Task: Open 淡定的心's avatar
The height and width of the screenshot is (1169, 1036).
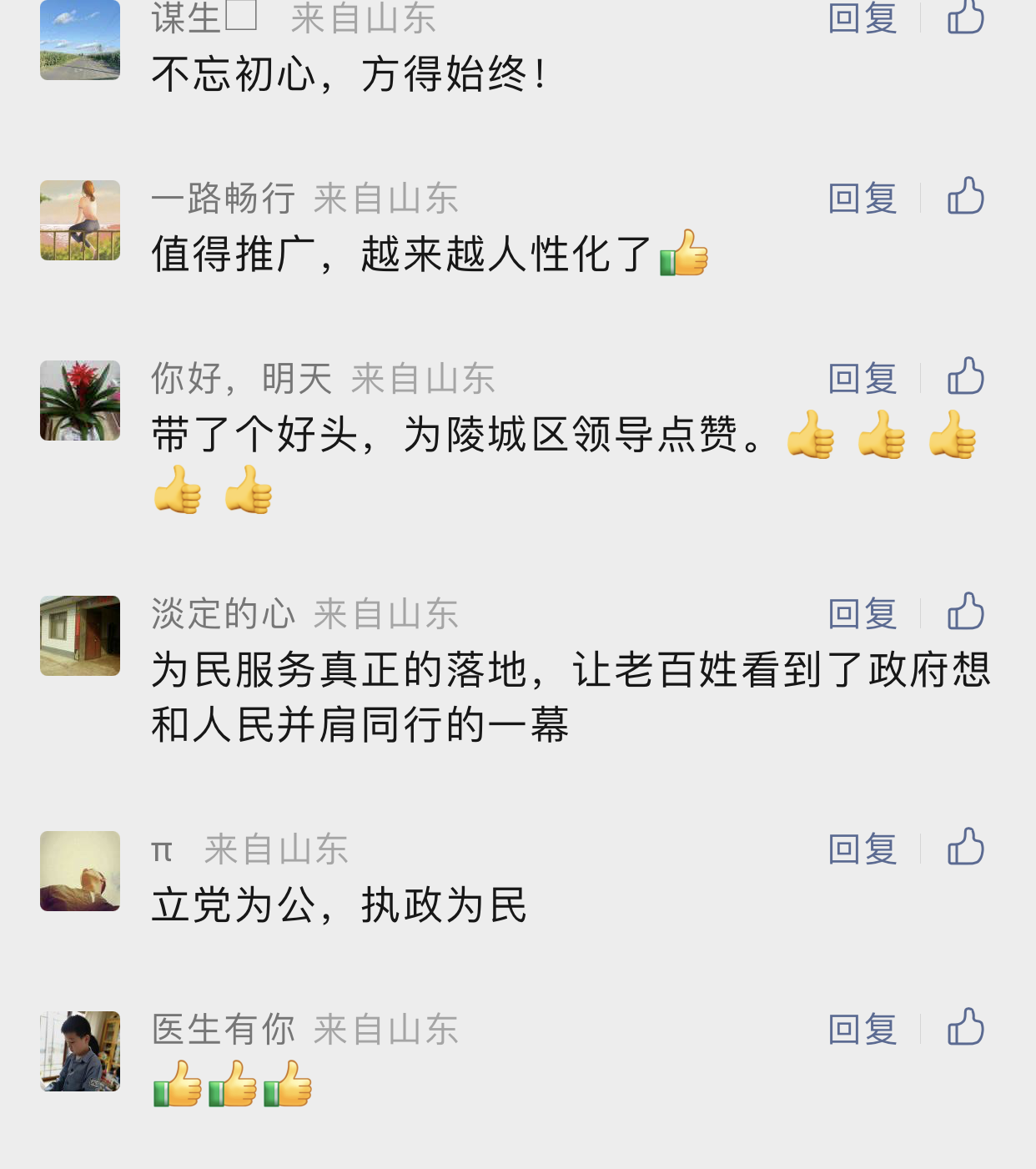Action: tap(80, 636)
